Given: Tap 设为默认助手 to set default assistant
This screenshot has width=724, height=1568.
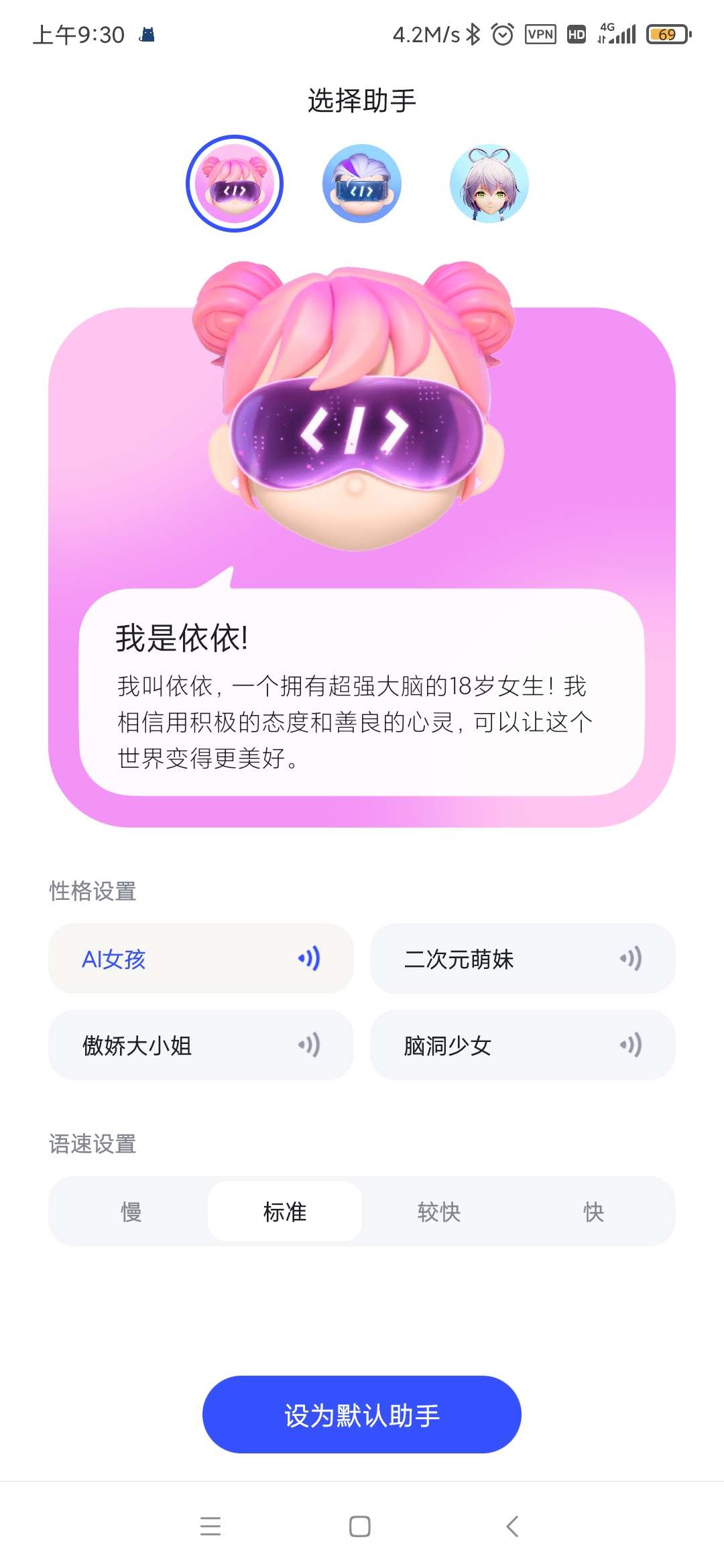Looking at the screenshot, I should (x=362, y=1415).
